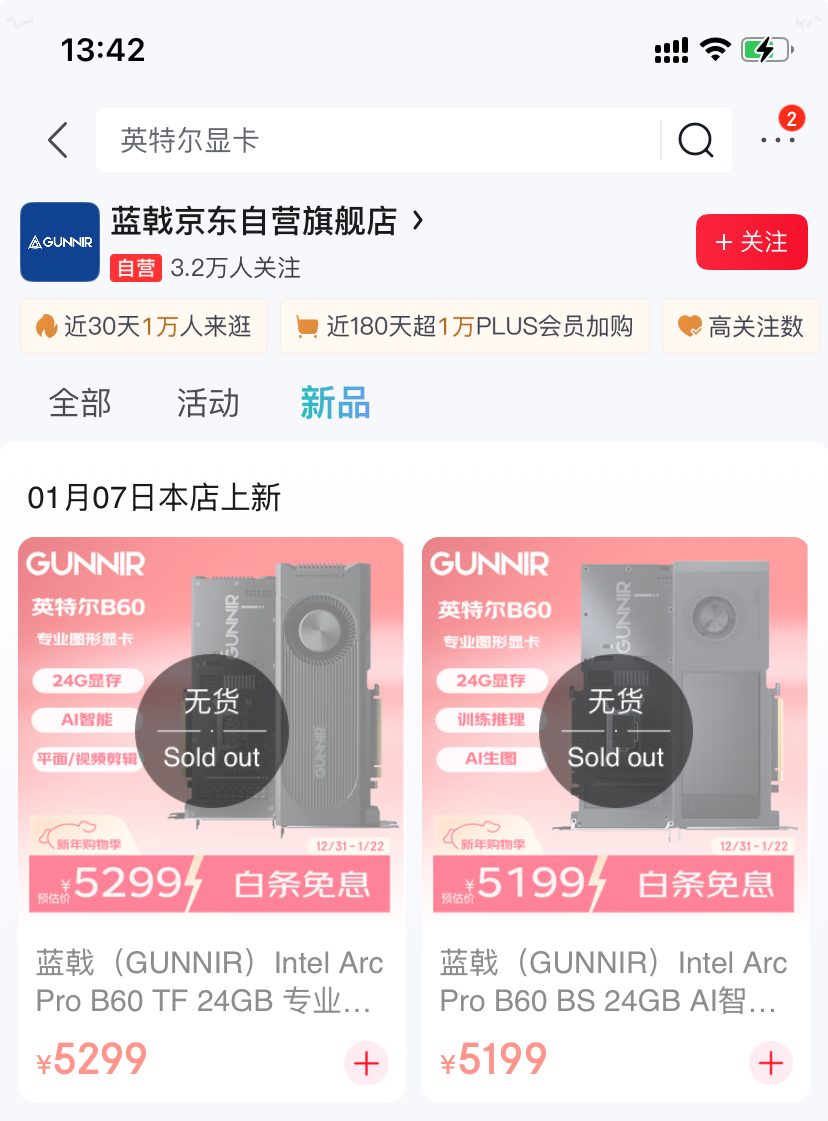Open the three-dot more menu with red badge
The image size is (828, 1121).
pos(778,143)
